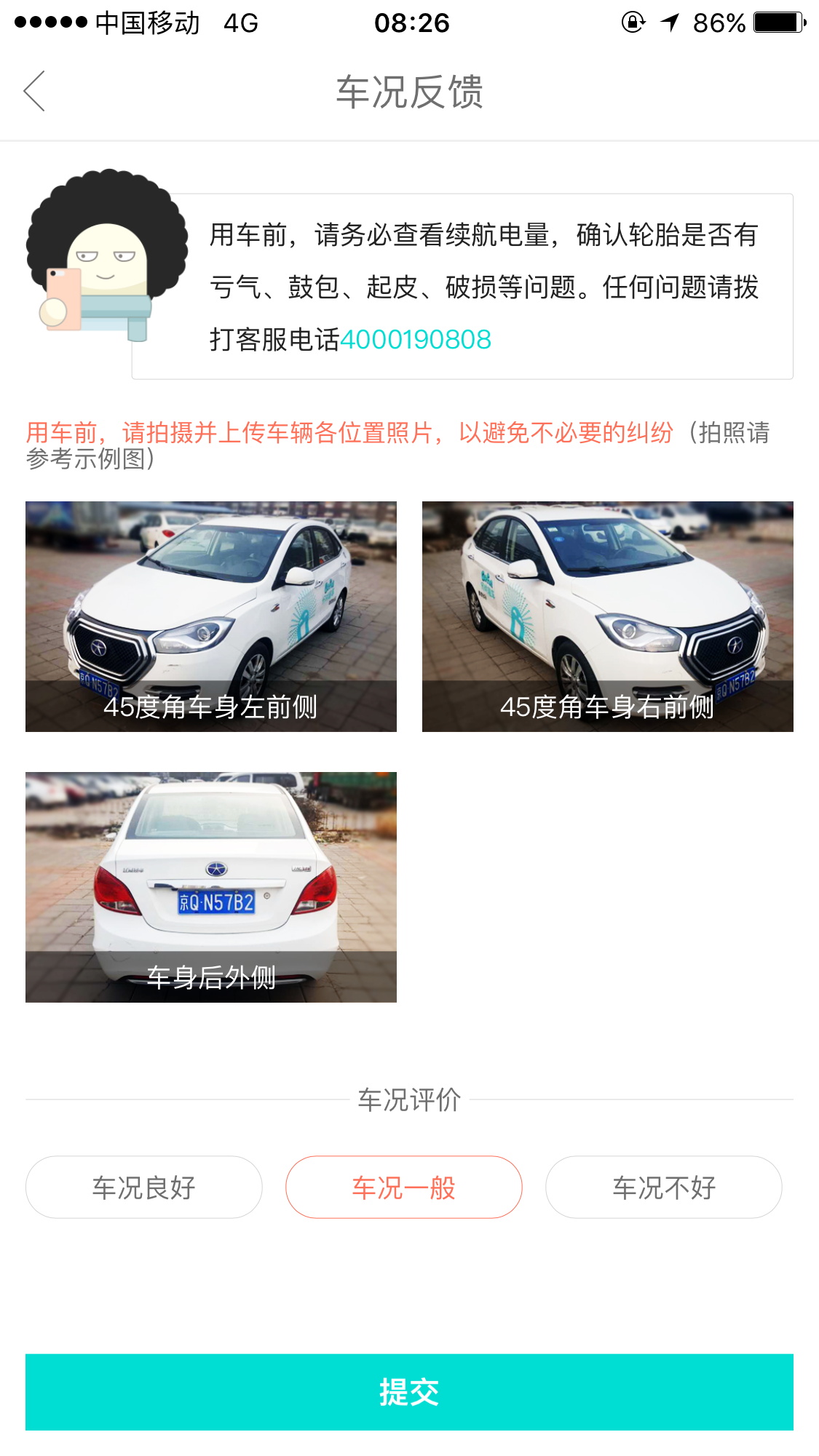Image resolution: width=819 pixels, height=1456 pixels.
Task: Tap 提交 to submit feedback
Action: pyautogui.click(x=409, y=1392)
